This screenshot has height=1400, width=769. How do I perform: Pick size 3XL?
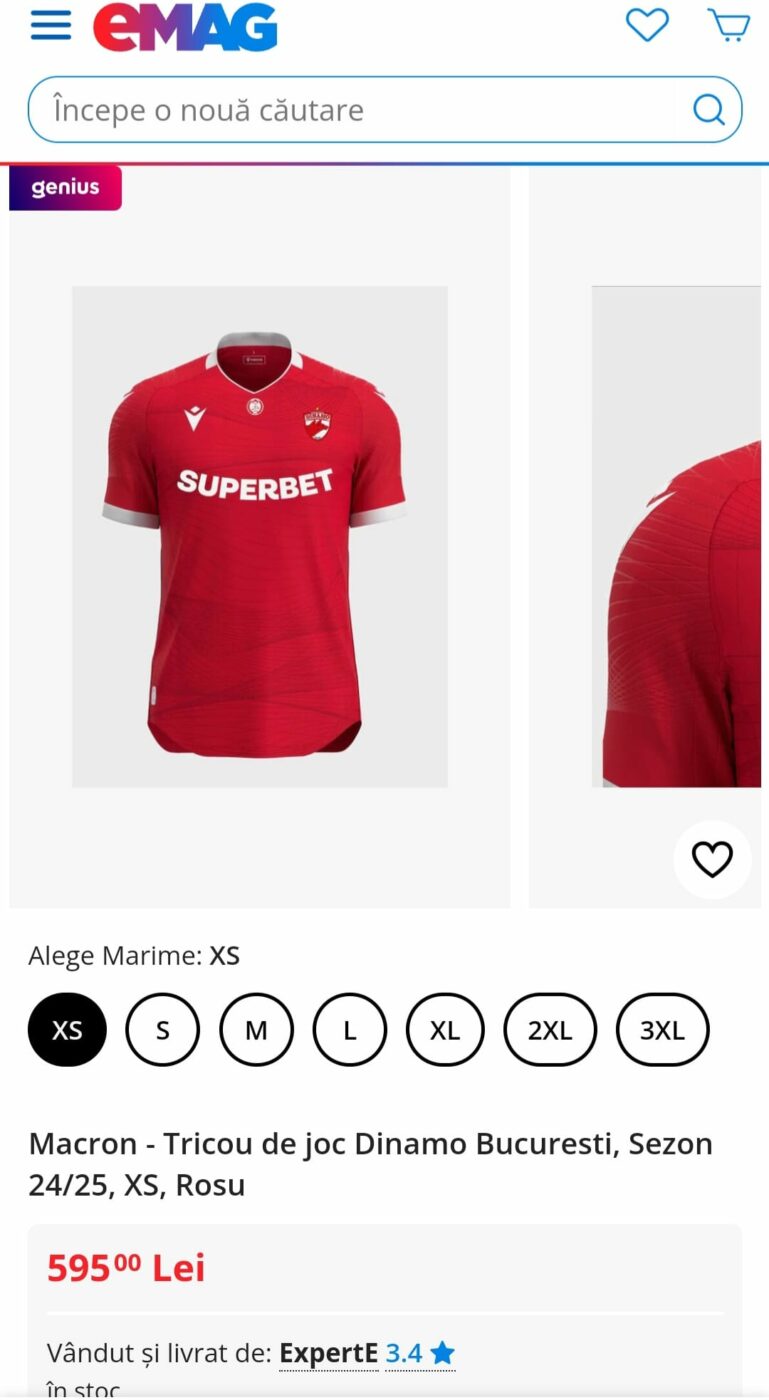click(x=662, y=1030)
